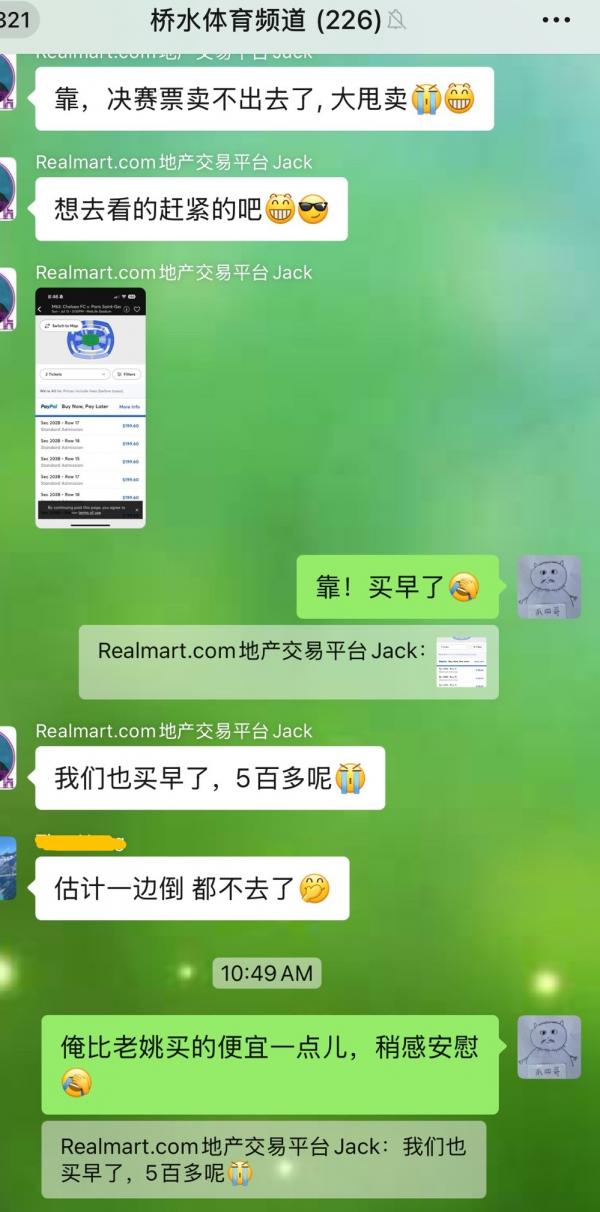Jump to the quoted 我们也买早了 message
Screen dimensions: 600x1212
(263, 1159)
